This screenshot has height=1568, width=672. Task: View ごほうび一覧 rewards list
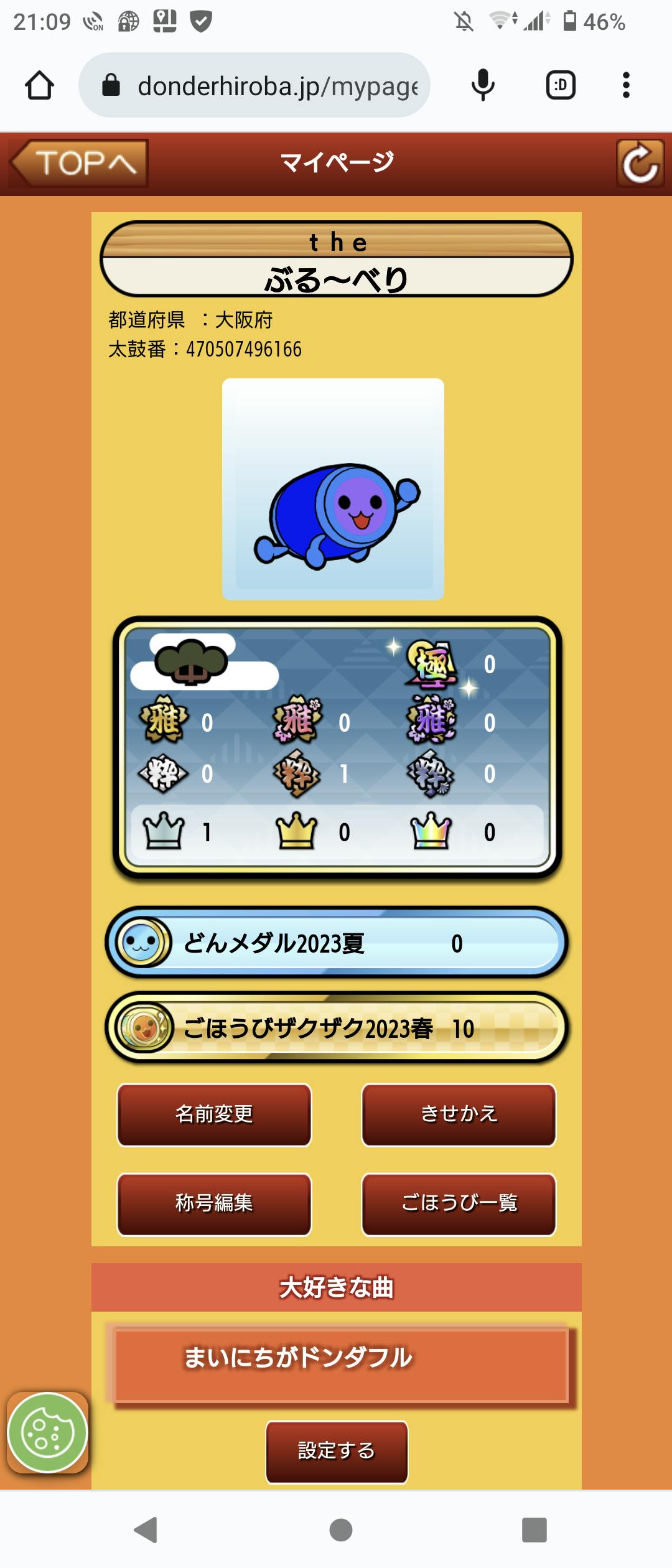[459, 1203]
